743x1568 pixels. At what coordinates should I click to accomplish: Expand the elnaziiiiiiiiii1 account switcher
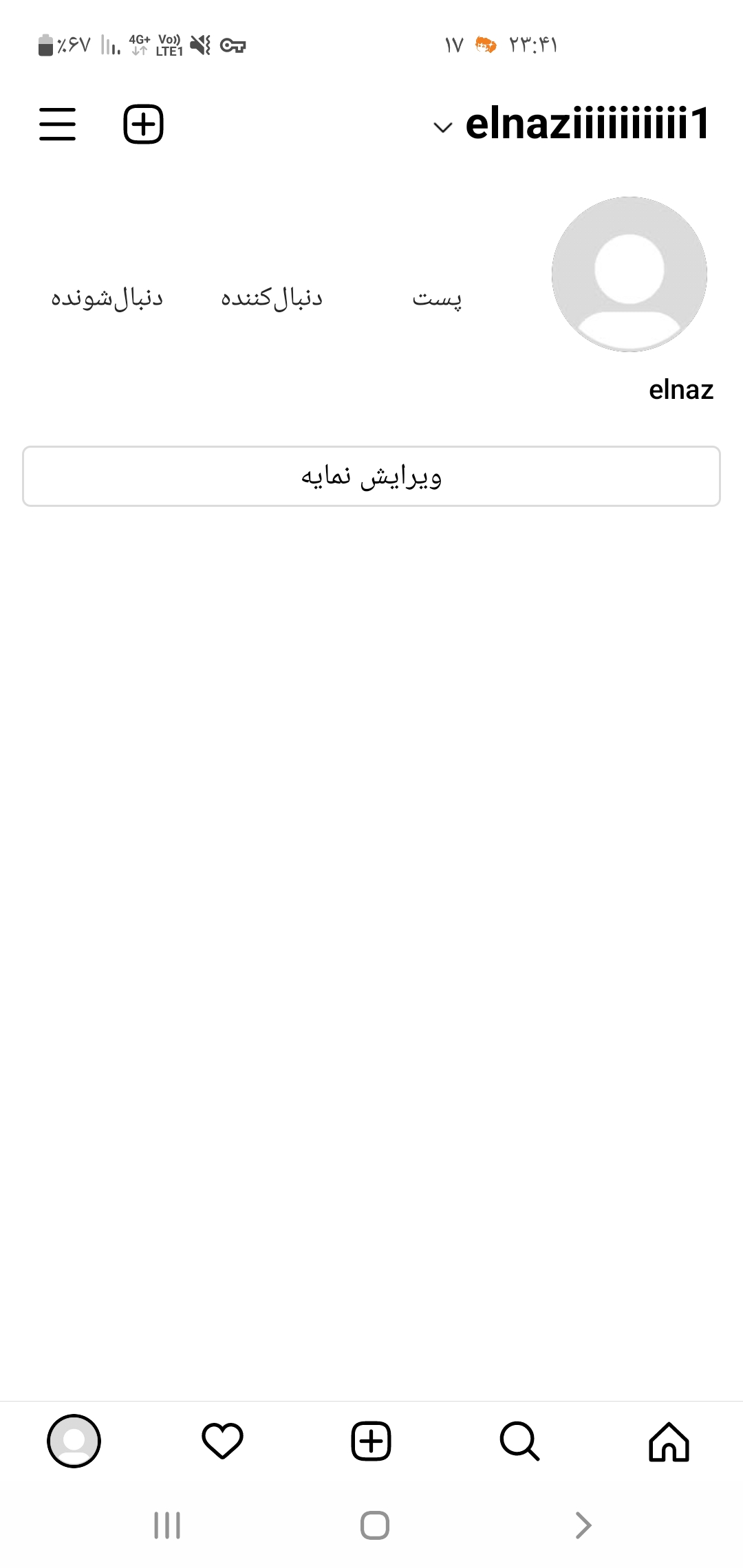pyautogui.click(x=572, y=124)
